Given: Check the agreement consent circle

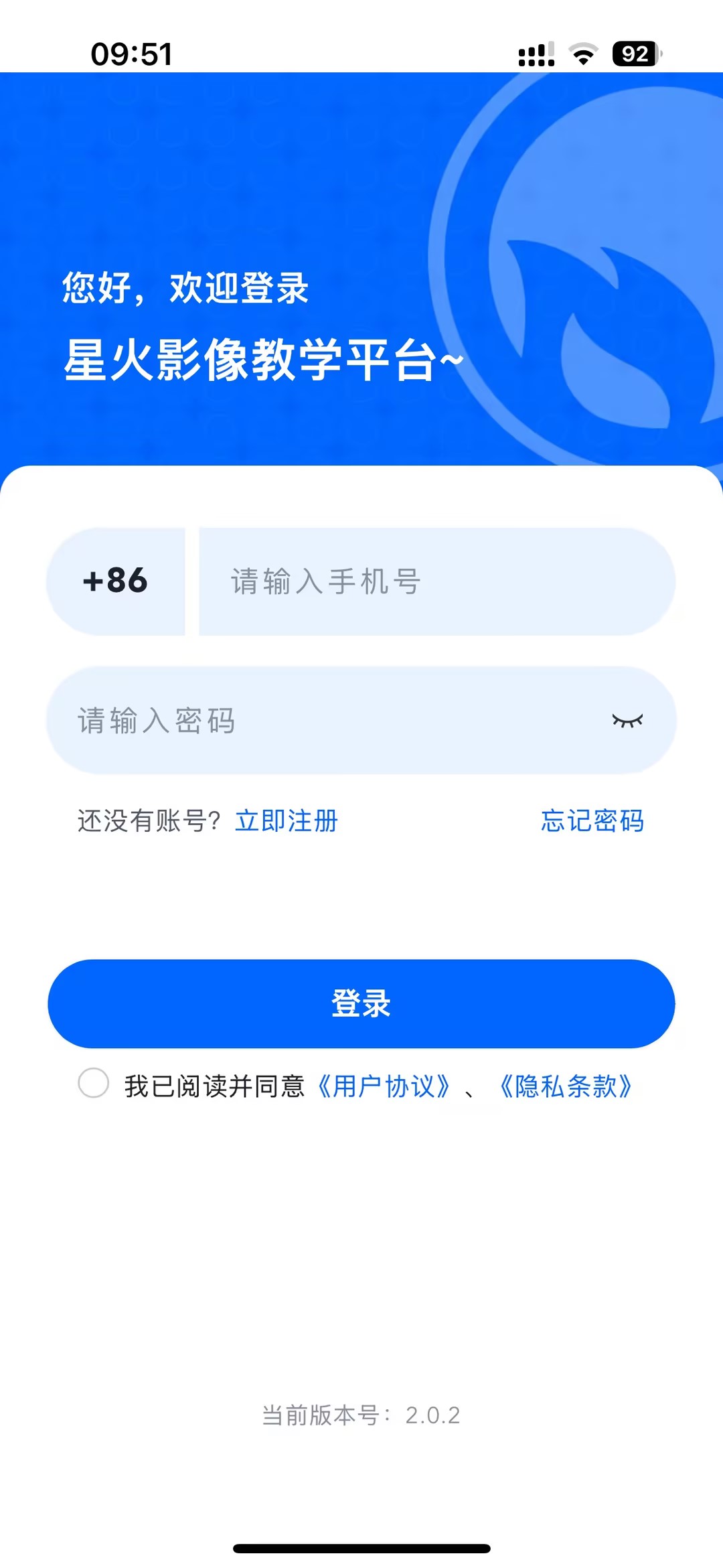Looking at the screenshot, I should [94, 1083].
